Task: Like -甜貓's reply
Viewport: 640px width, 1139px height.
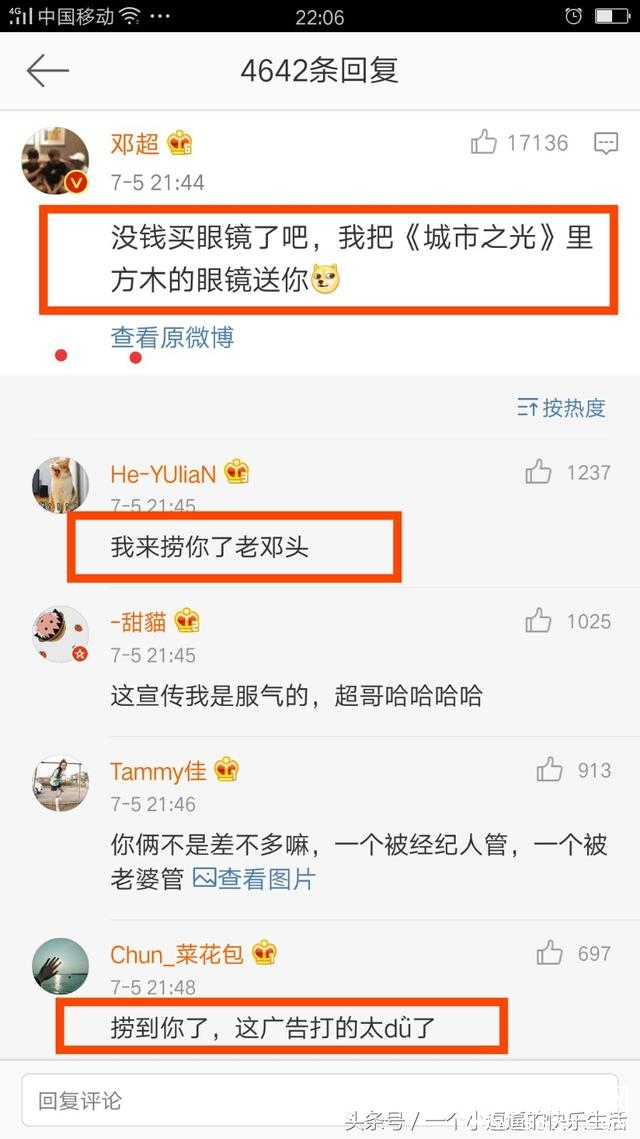Action: pos(539,621)
